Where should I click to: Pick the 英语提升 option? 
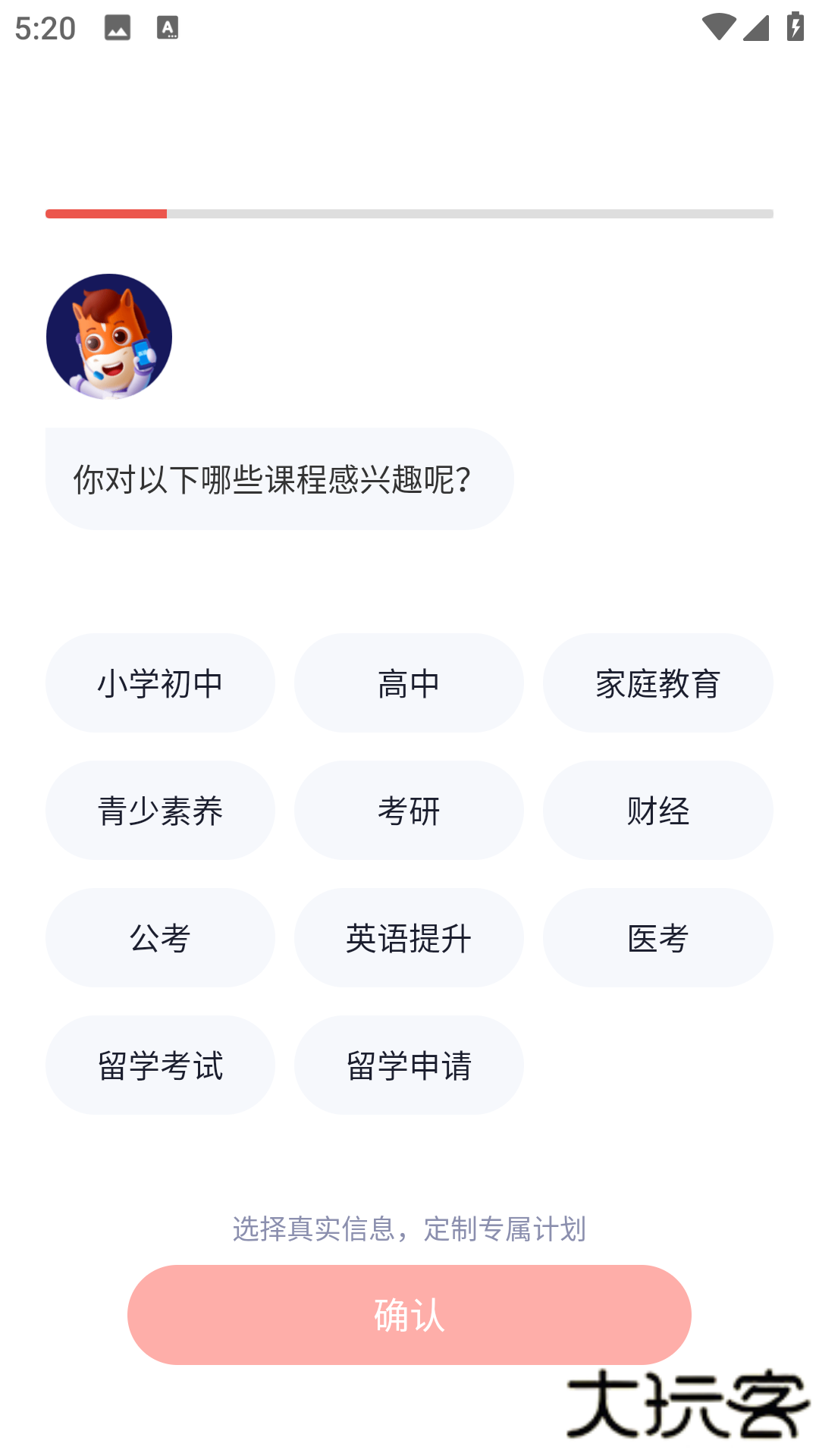point(409,938)
